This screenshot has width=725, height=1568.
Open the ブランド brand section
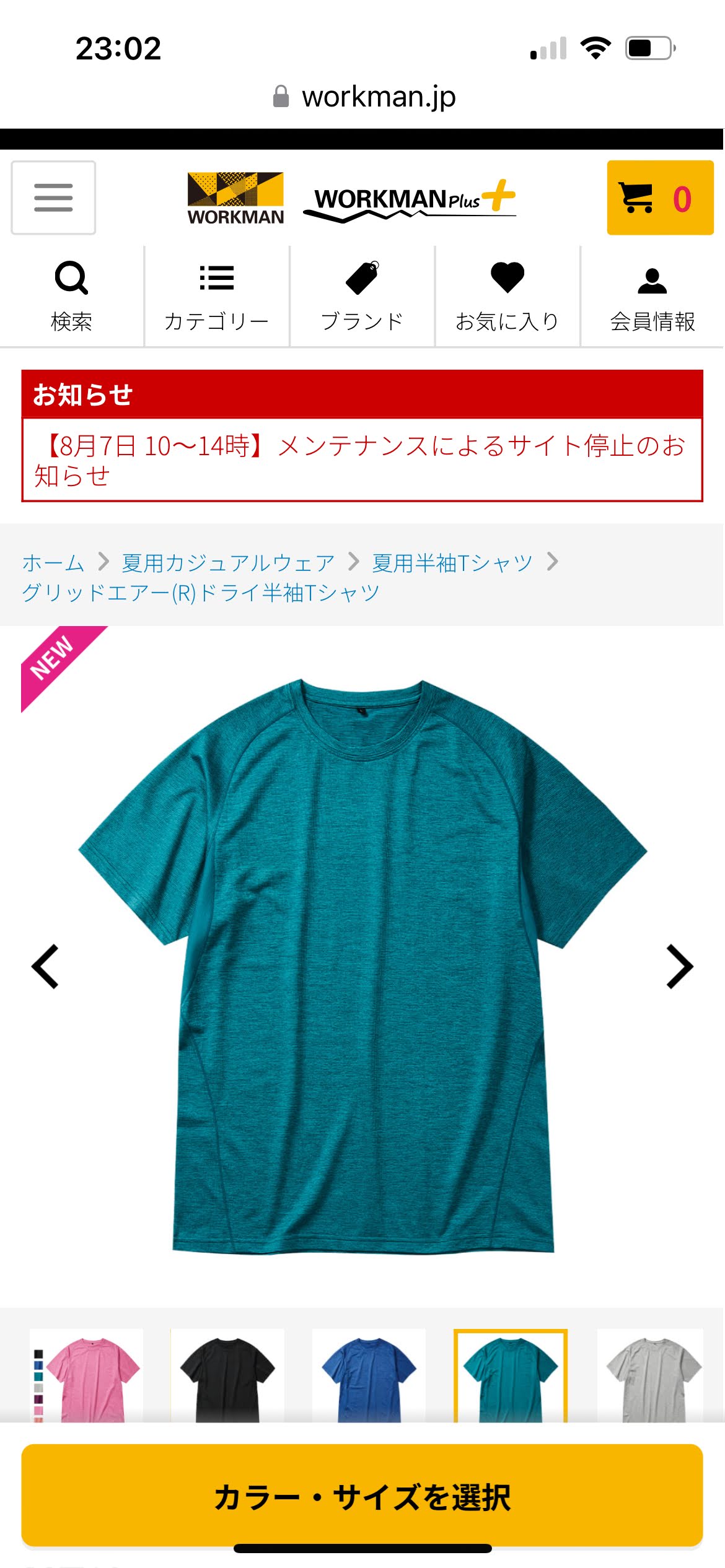[362, 297]
